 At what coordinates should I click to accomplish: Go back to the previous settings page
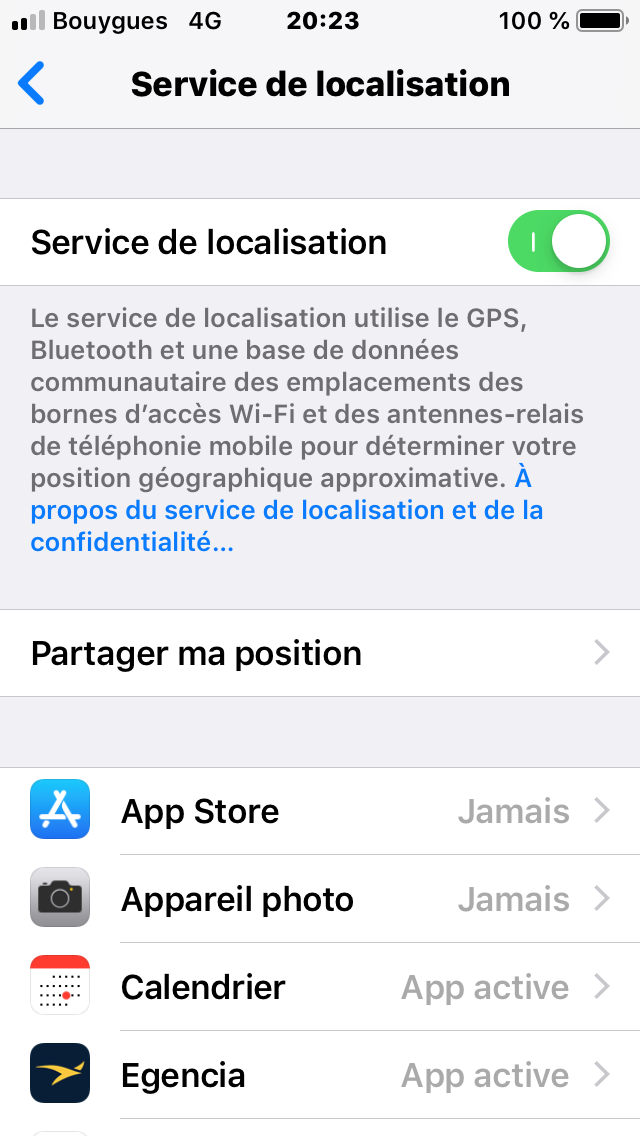[x=31, y=83]
